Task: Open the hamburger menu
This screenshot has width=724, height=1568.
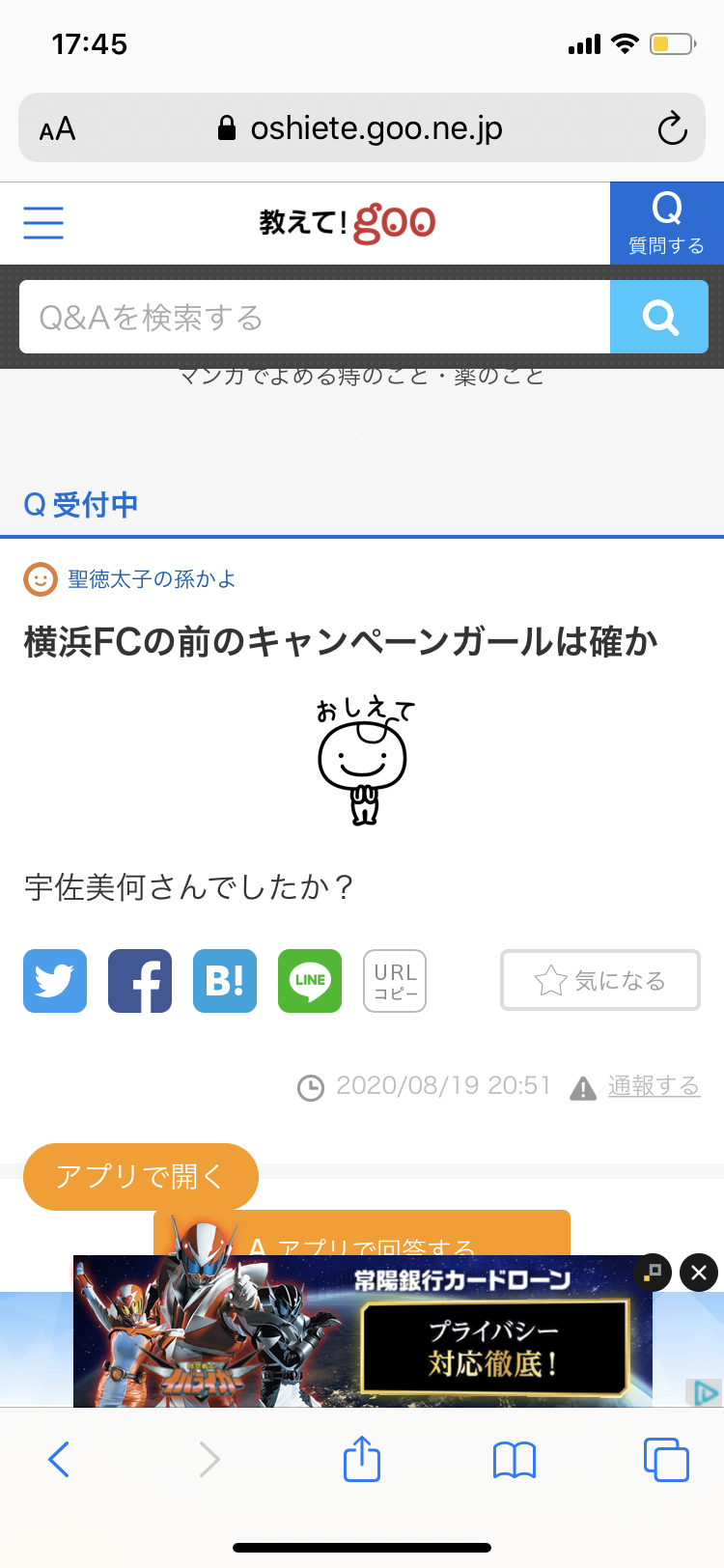Action: [43, 223]
